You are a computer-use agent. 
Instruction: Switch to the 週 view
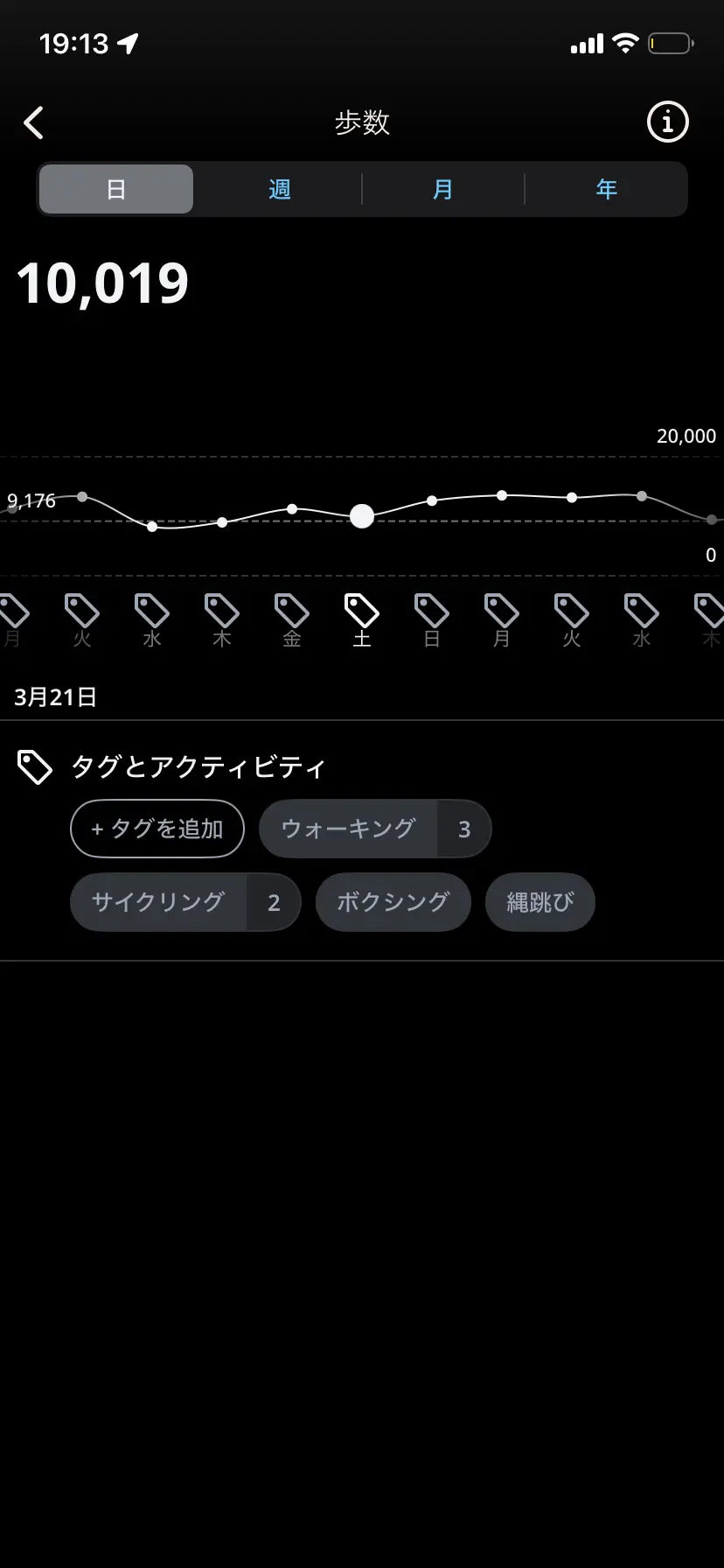pos(279,189)
